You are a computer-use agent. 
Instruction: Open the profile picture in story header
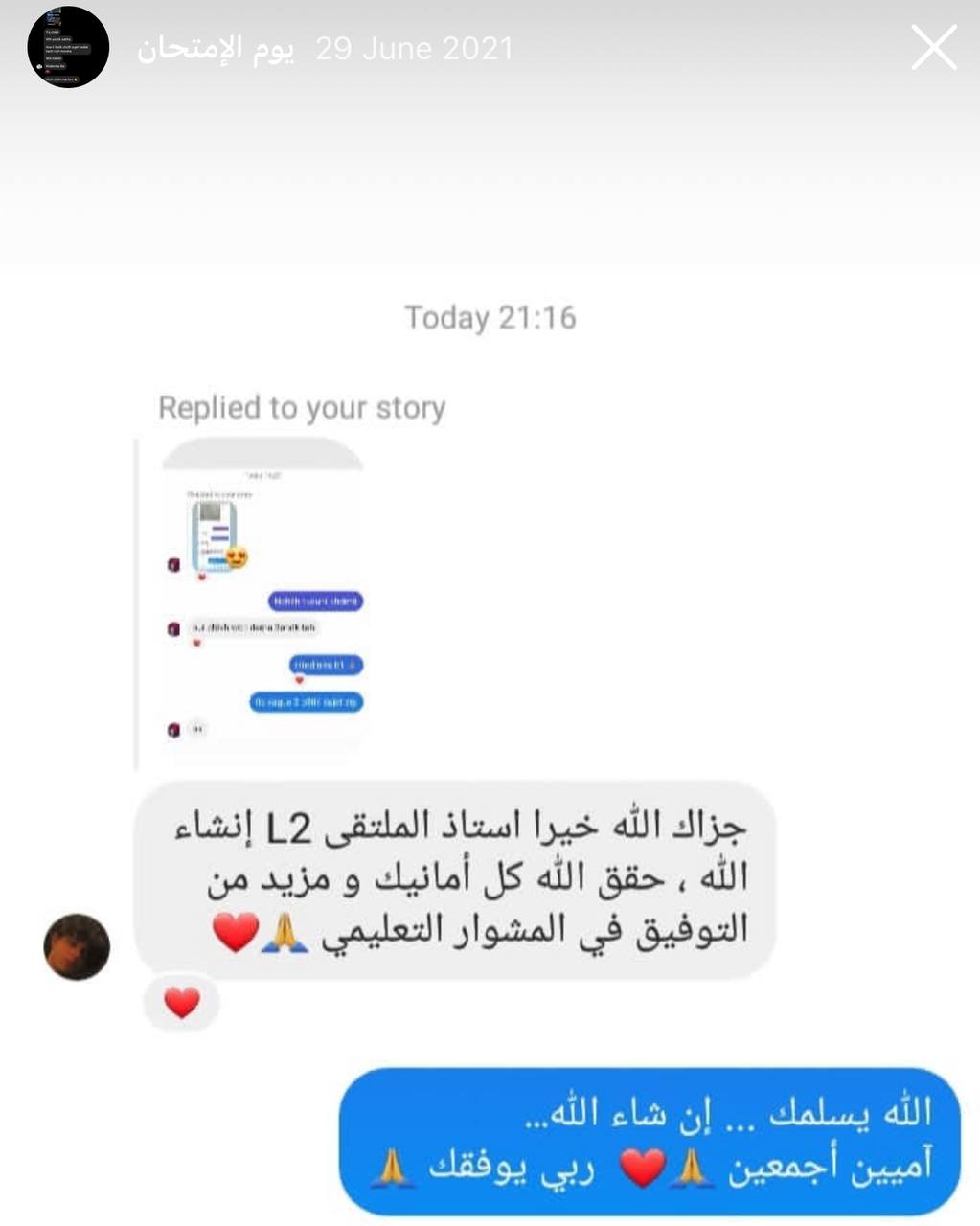68,47
